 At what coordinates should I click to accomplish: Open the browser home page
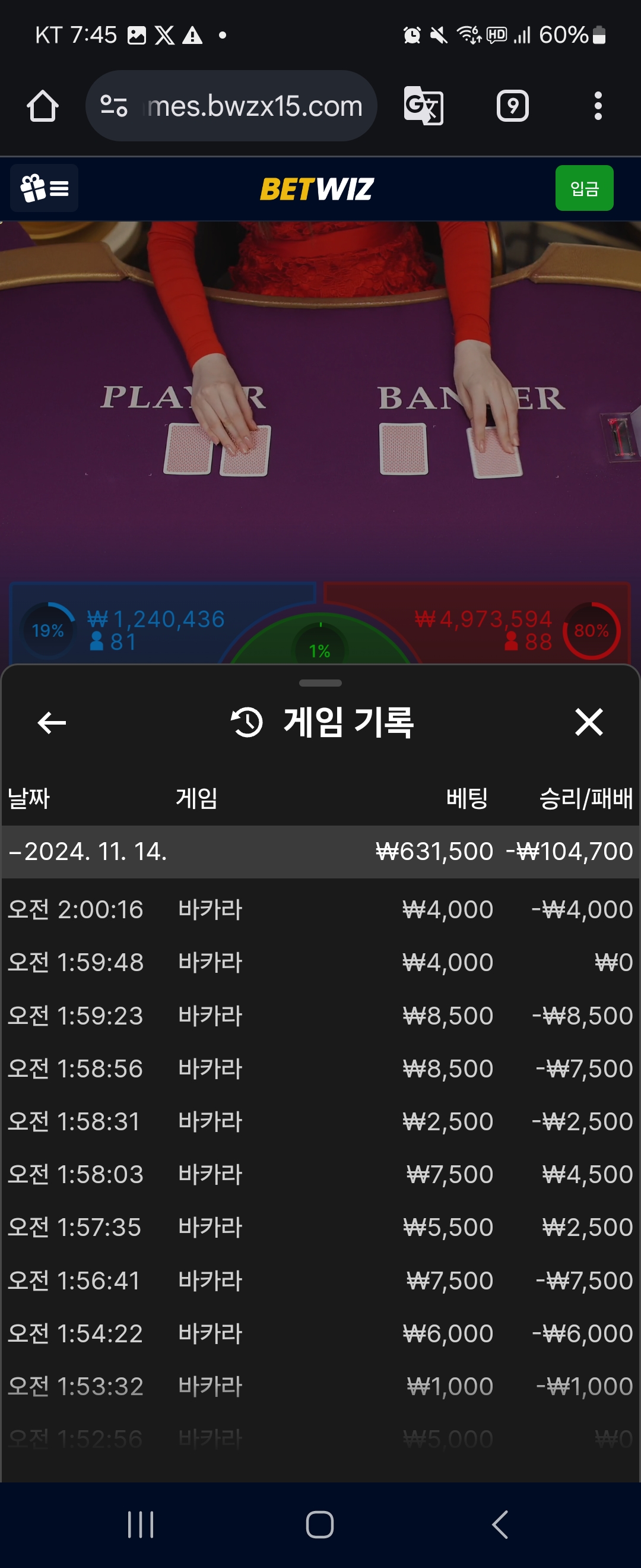pyautogui.click(x=43, y=106)
